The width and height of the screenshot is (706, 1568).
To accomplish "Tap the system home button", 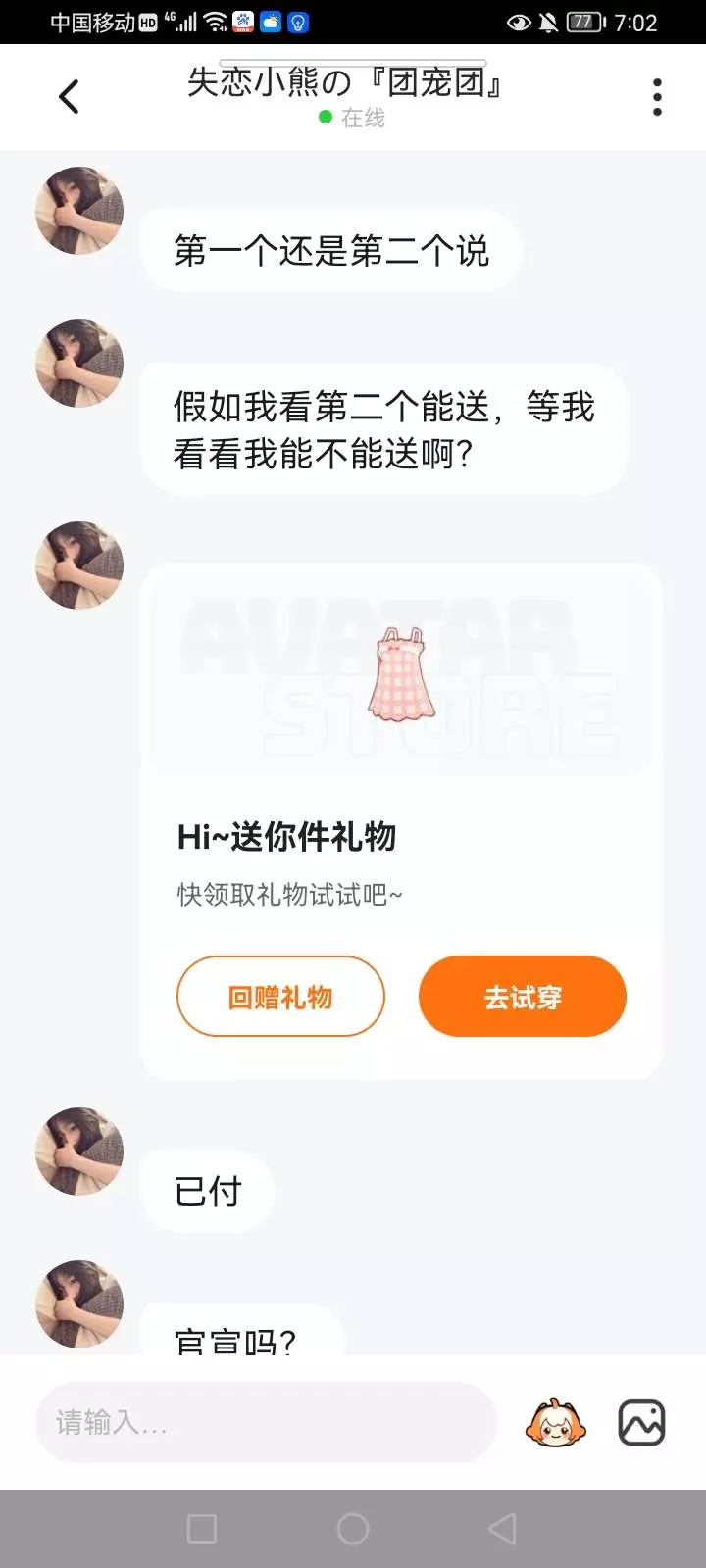I will click(x=353, y=1529).
